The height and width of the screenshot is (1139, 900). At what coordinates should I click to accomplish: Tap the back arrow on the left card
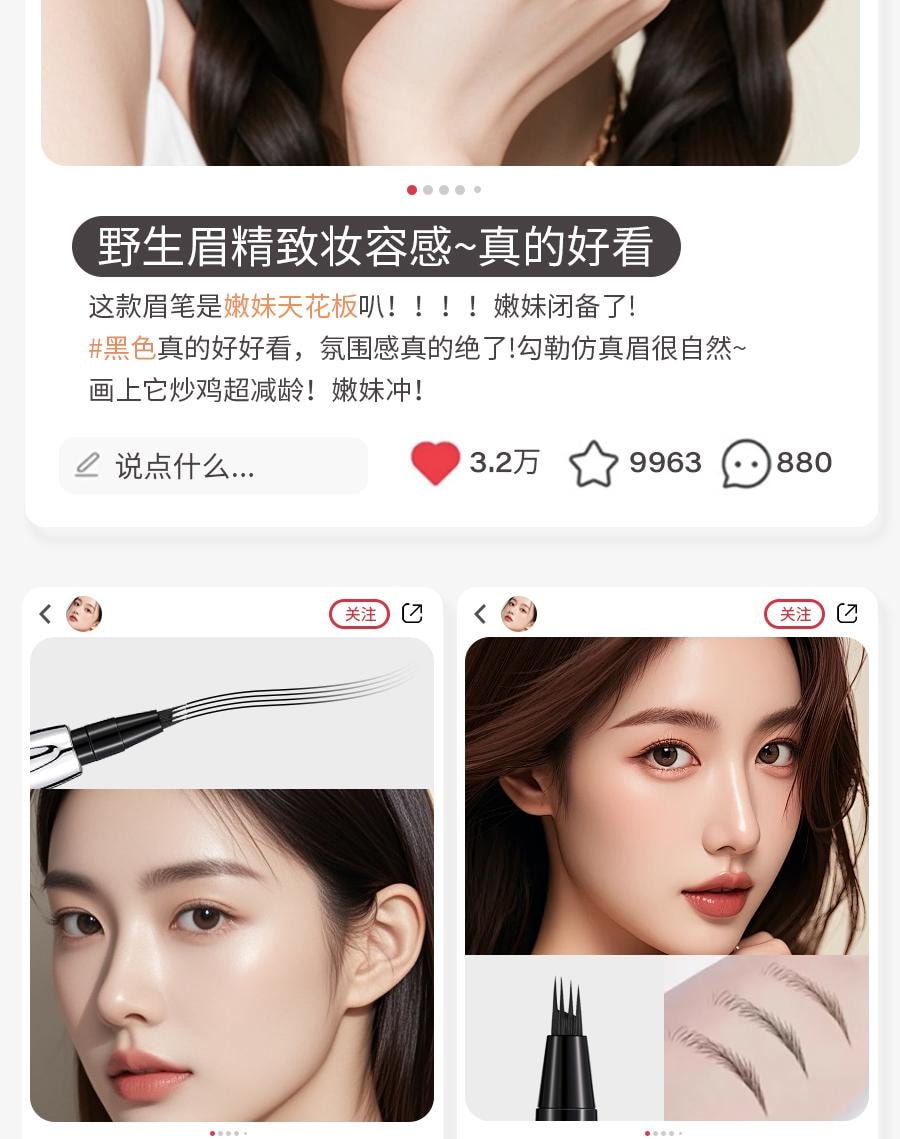coord(45,614)
